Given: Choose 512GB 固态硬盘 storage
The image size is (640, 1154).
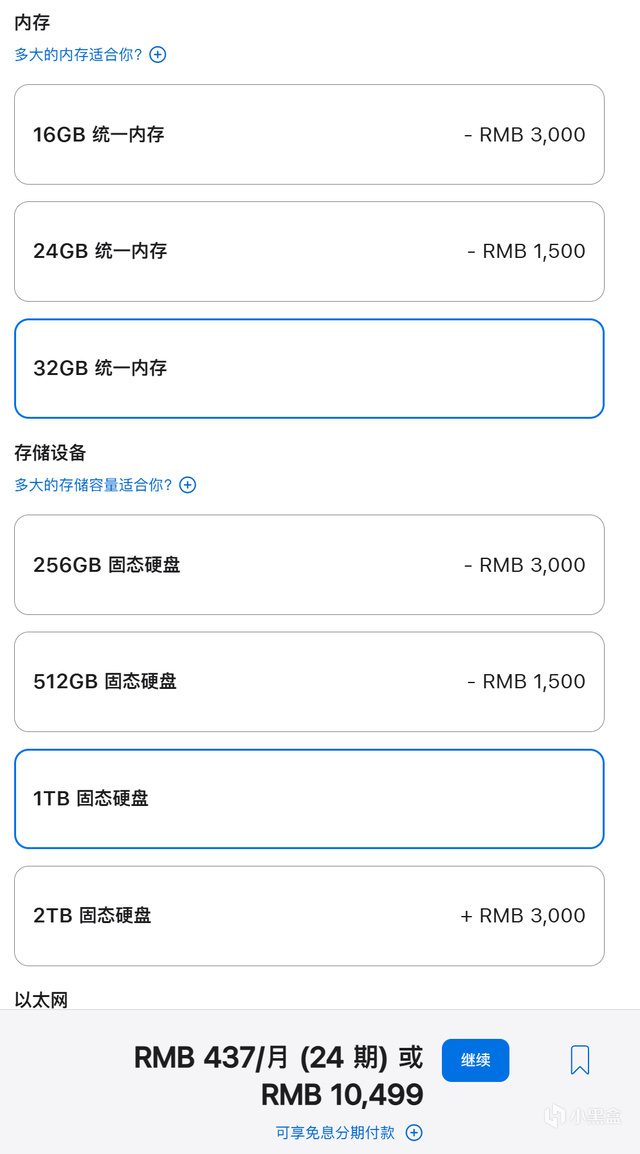Looking at the screenshot, I should [309, 682].
